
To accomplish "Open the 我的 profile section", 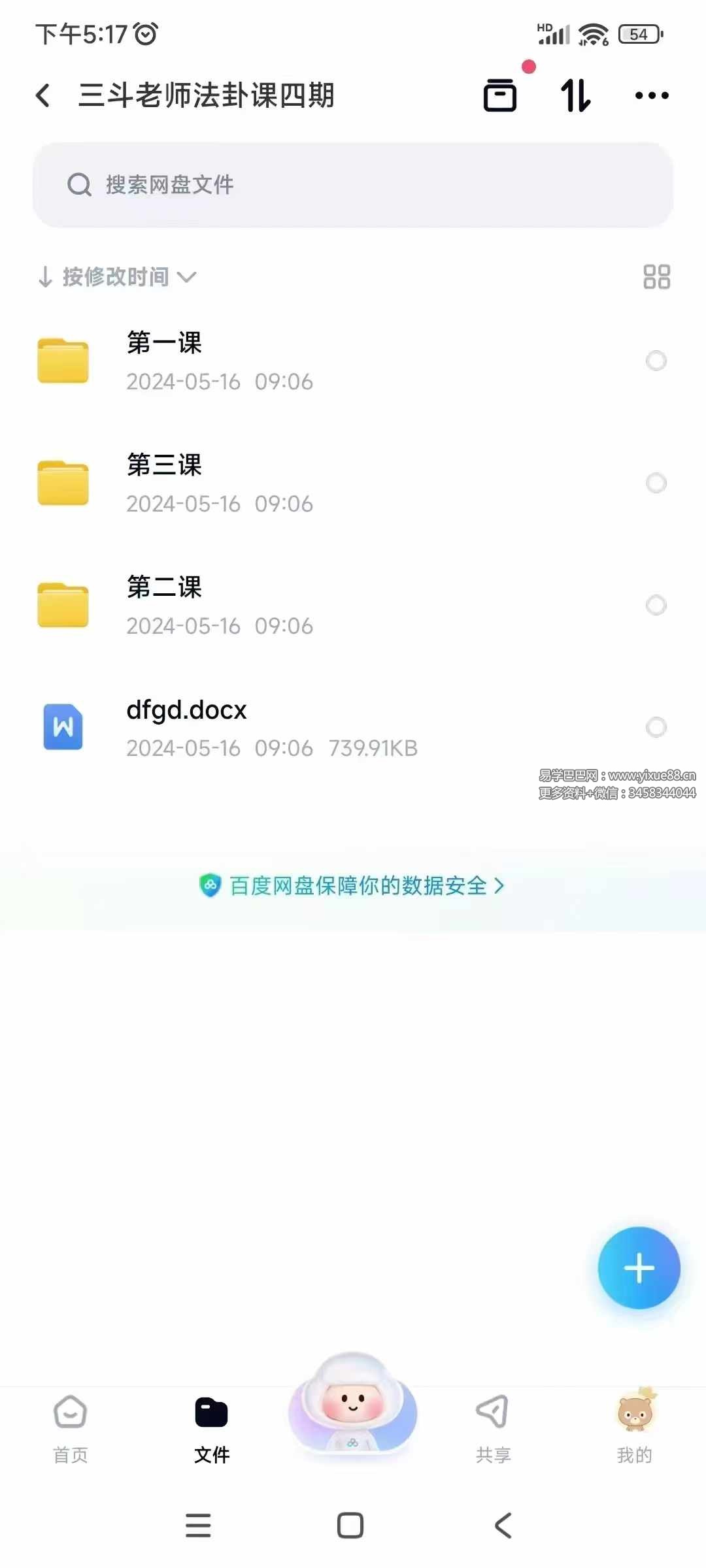I will [635, 1431].
